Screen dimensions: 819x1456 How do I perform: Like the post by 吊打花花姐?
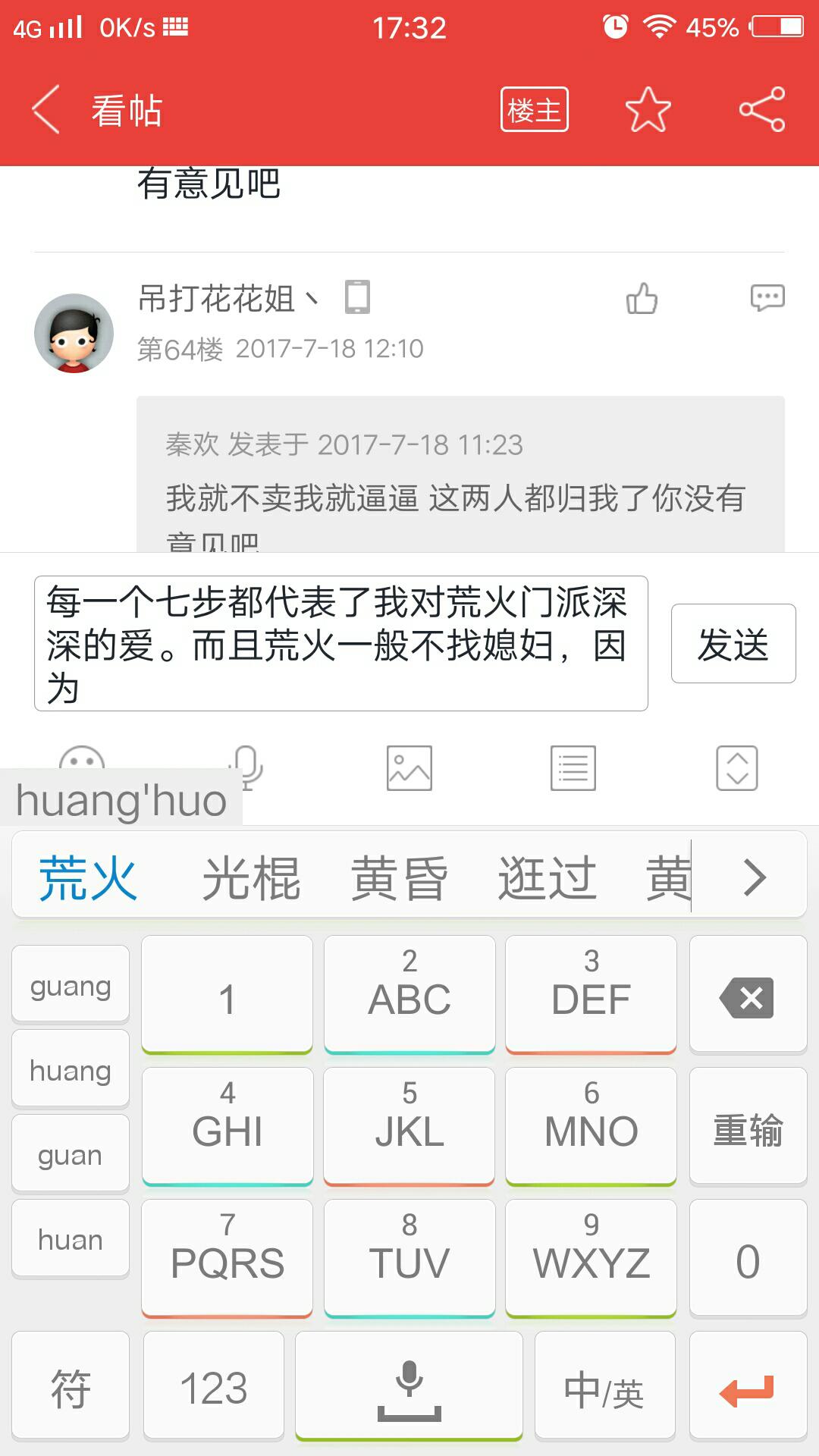(x=642, y=298)
